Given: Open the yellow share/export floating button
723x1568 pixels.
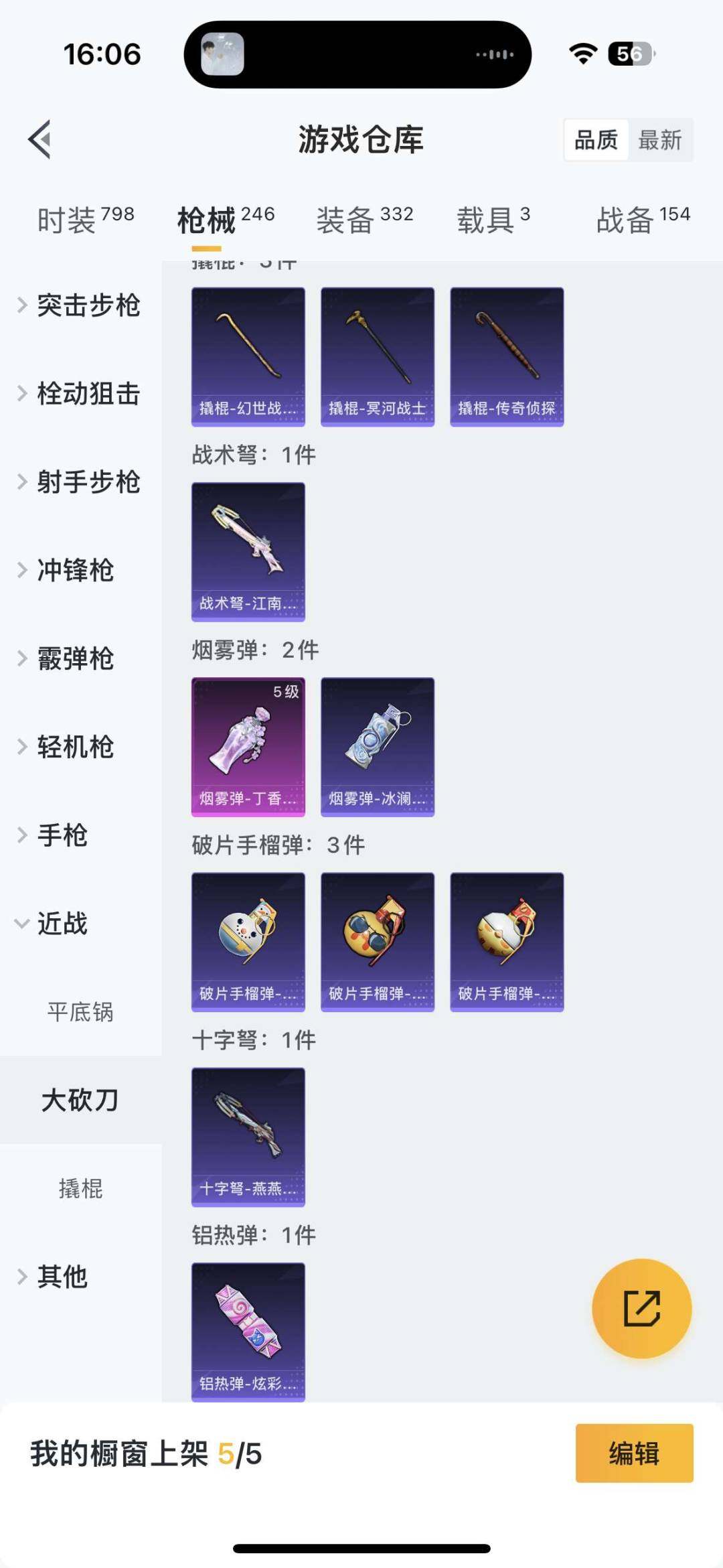Looking at the screenshot, I should [x=641, y=1309].
